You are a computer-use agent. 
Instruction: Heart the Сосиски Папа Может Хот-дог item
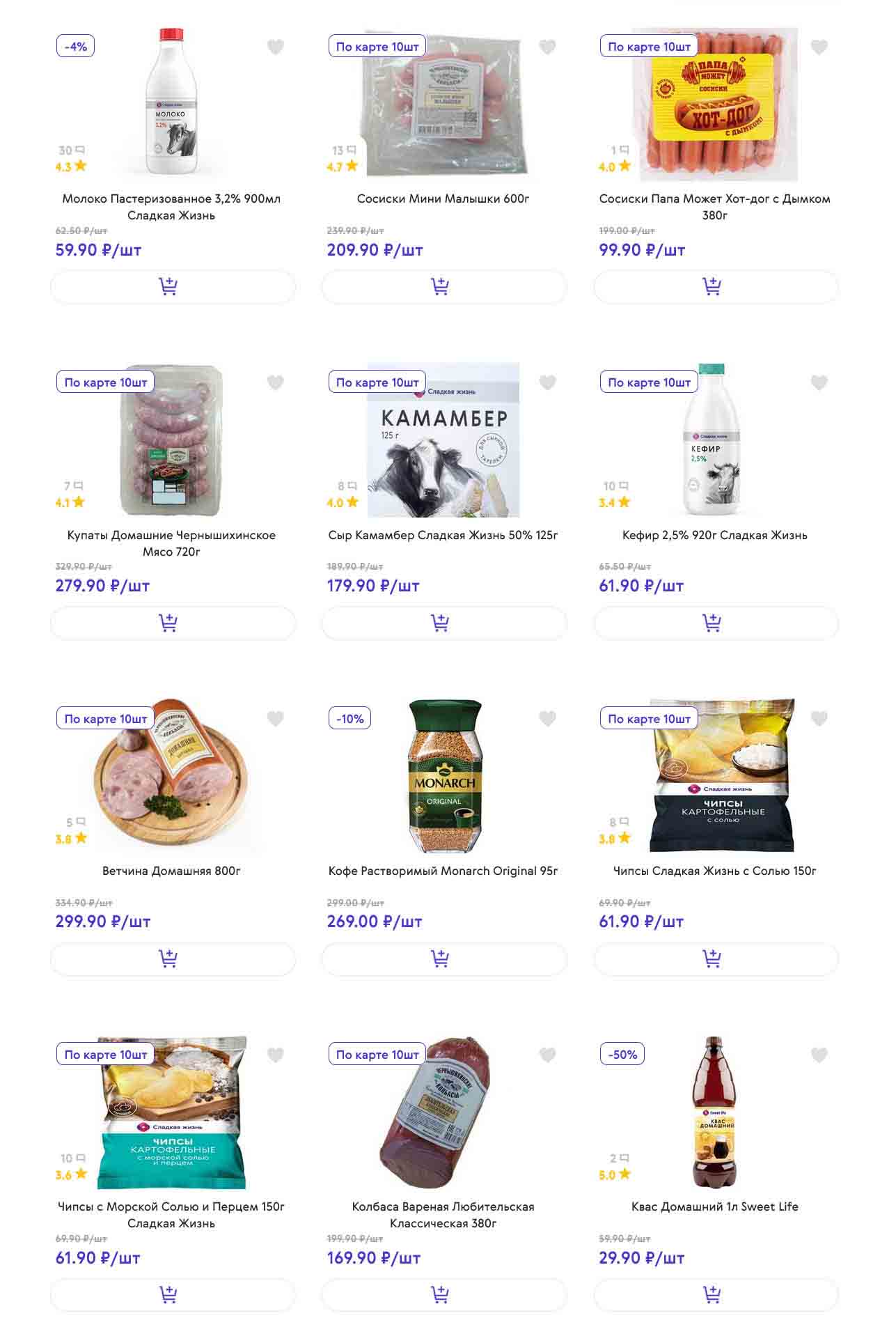[x=819, y=47]
